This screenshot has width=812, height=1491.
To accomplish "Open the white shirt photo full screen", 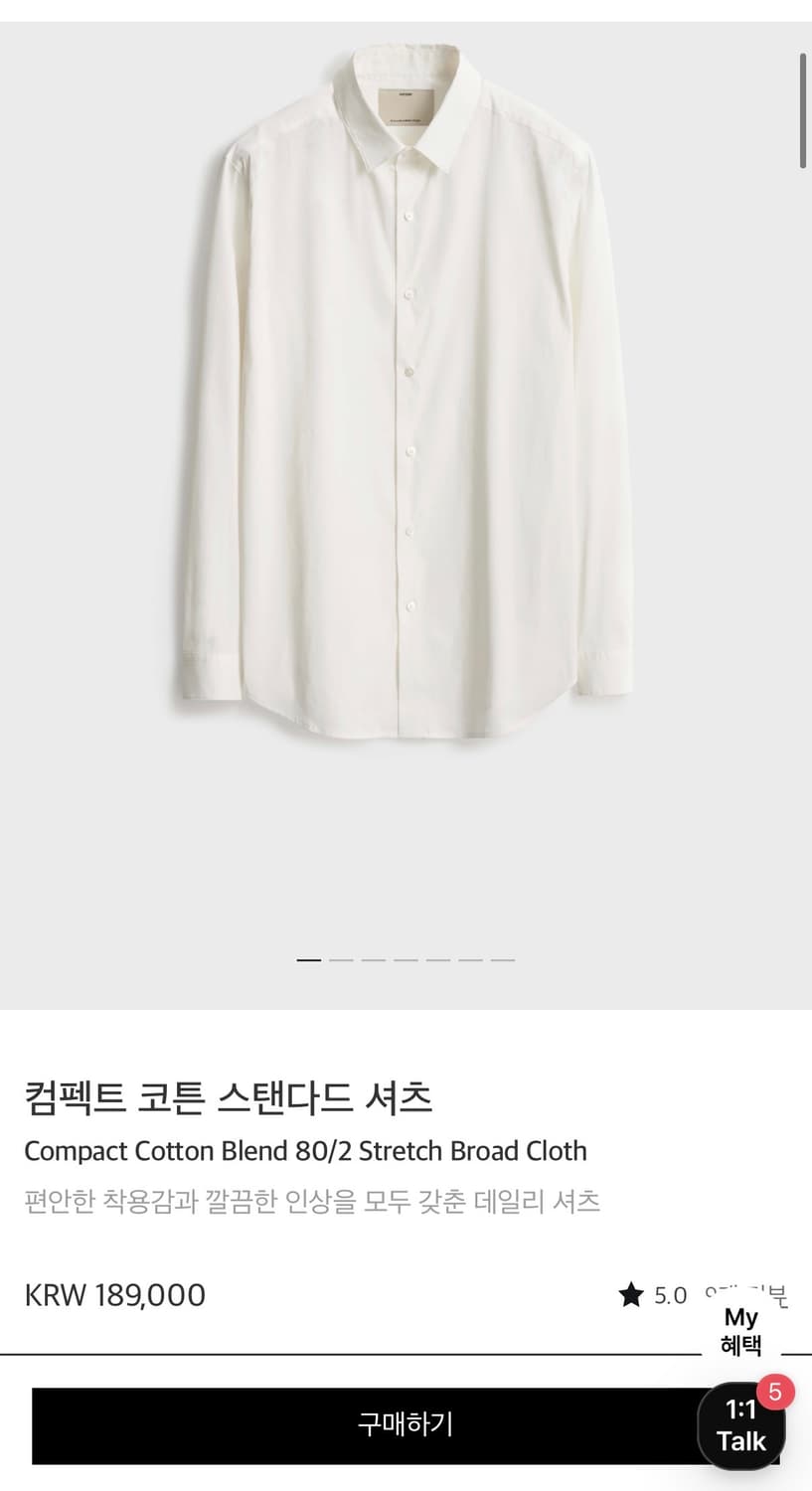I will pyautogui.click(x=407, y=398).
